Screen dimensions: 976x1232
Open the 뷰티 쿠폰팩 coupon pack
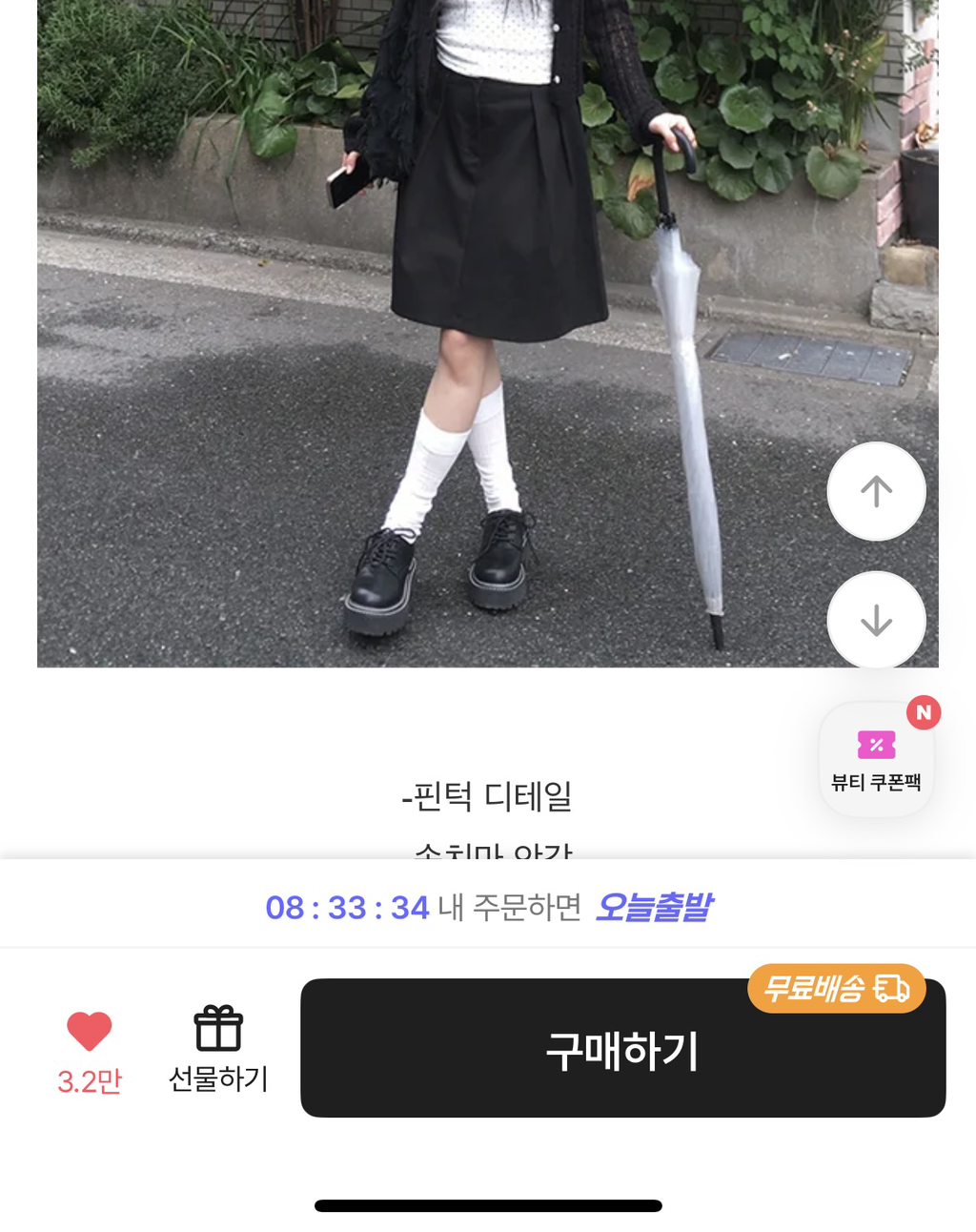[876, 760]
